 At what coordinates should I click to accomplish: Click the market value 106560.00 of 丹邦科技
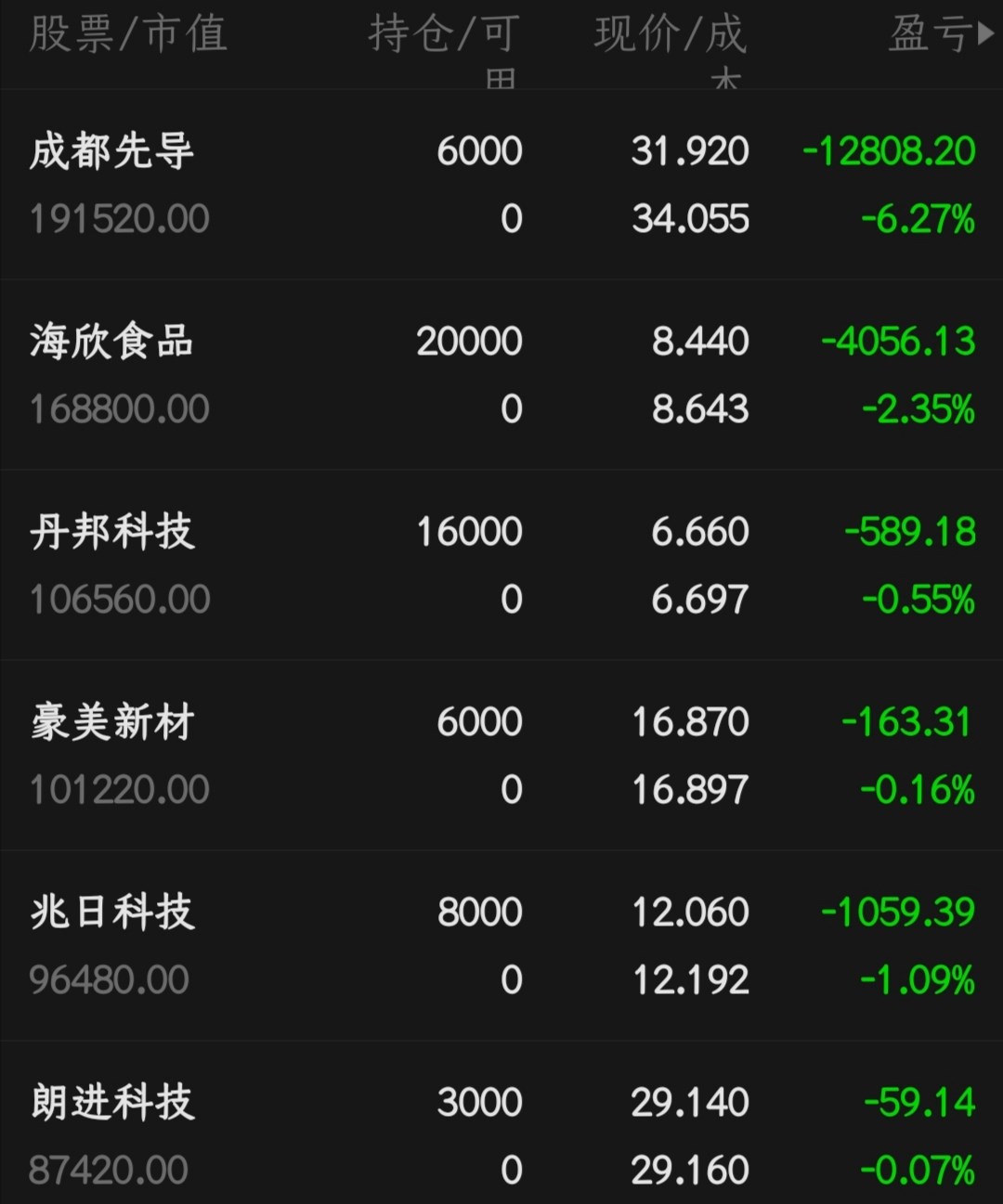click(118, 599)
